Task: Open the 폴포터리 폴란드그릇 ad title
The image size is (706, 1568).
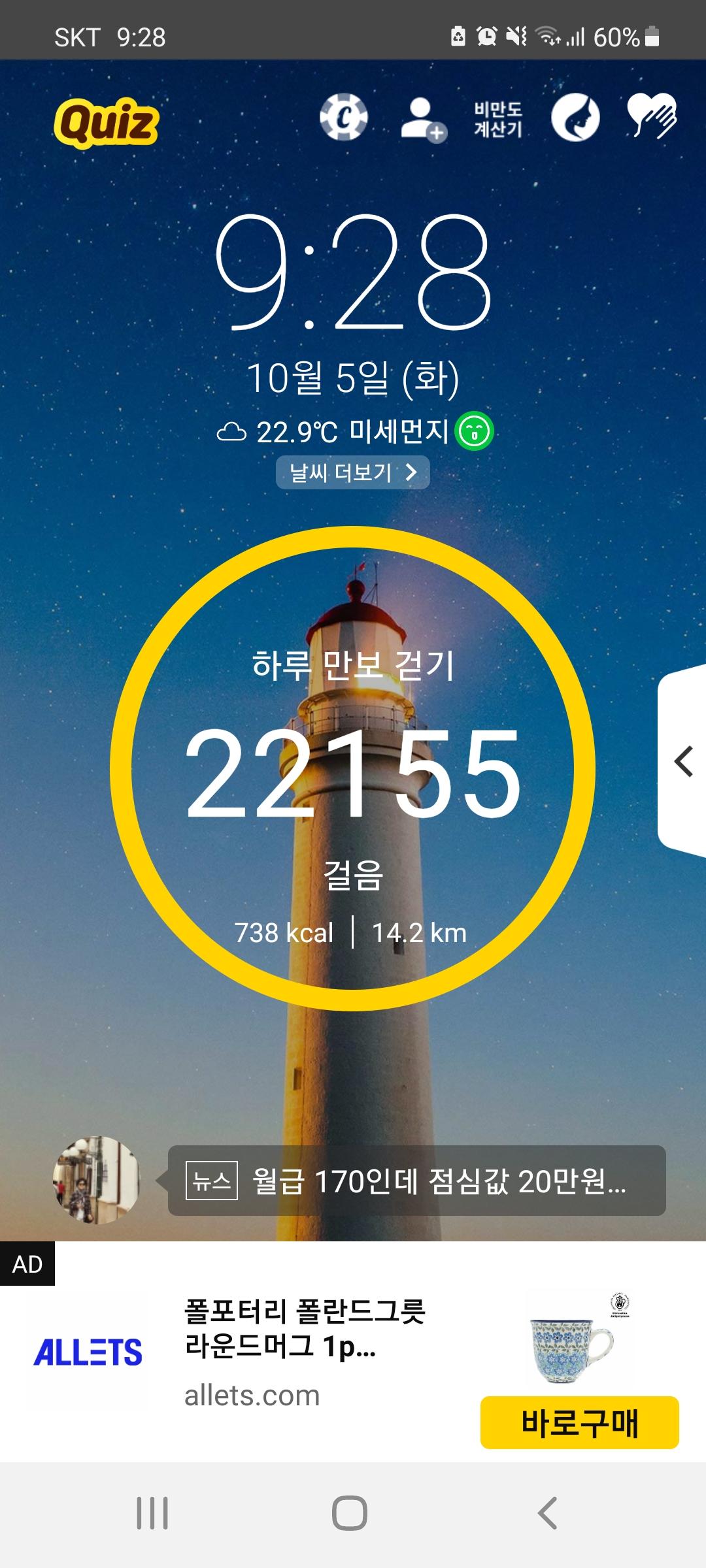Action: click(305, 1328)
